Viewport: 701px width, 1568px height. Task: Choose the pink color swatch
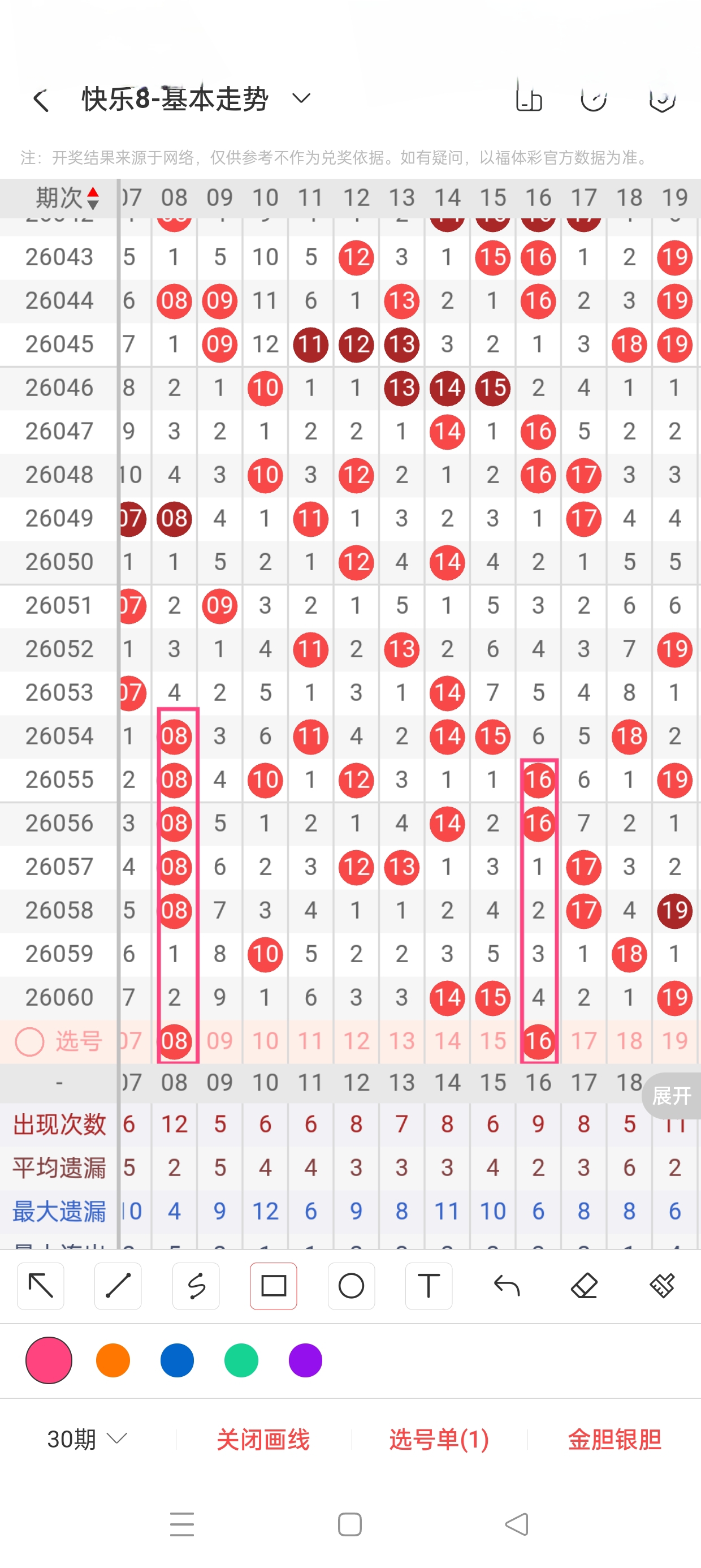(49, 1360)
